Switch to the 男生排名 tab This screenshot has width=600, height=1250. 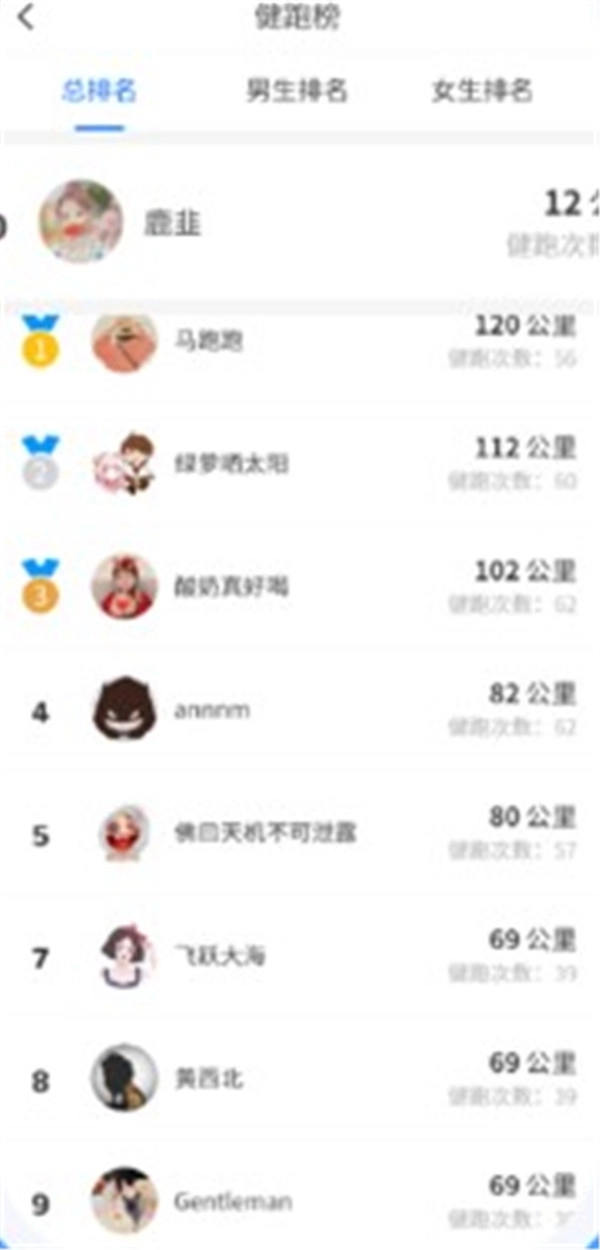click(x=297, y=91)
